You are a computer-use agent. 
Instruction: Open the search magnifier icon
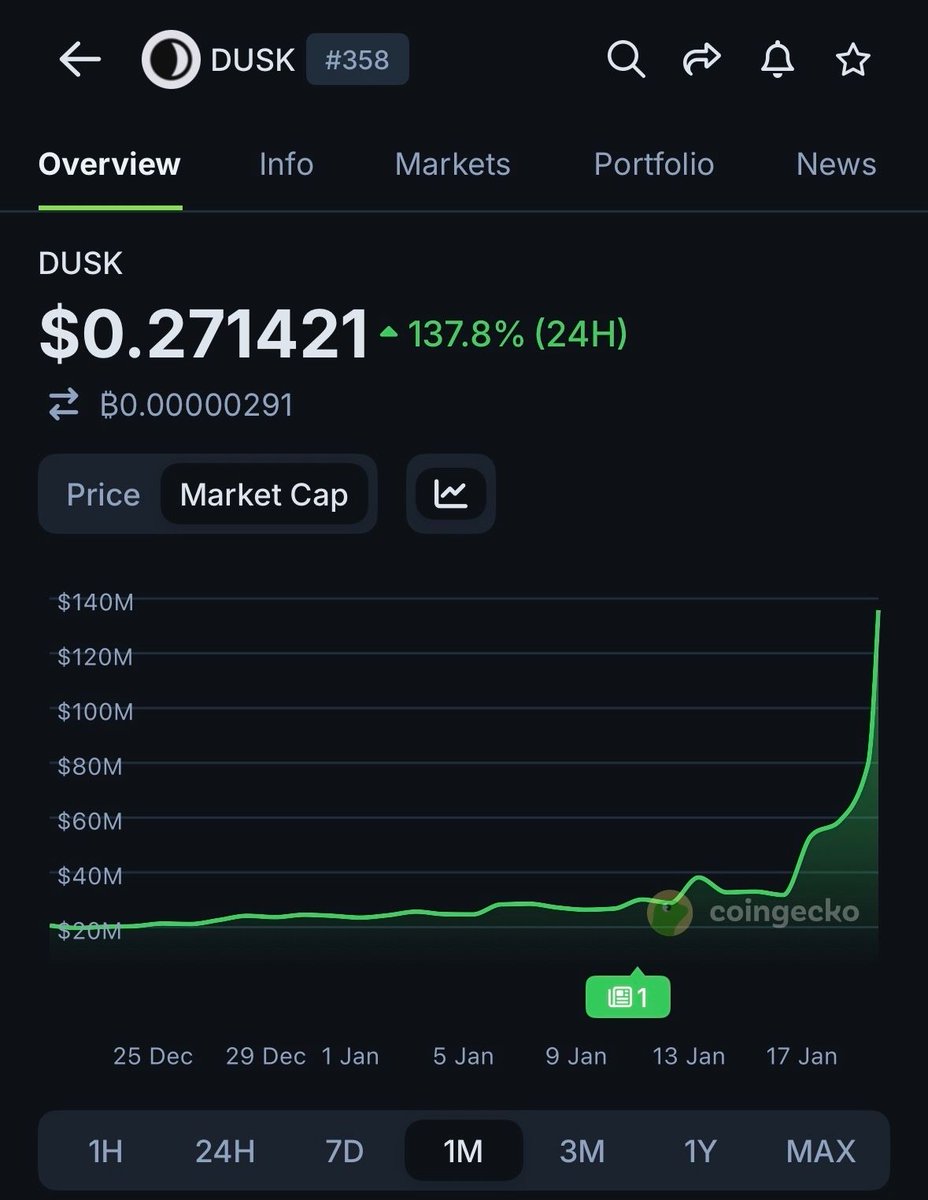click(626, 61)
